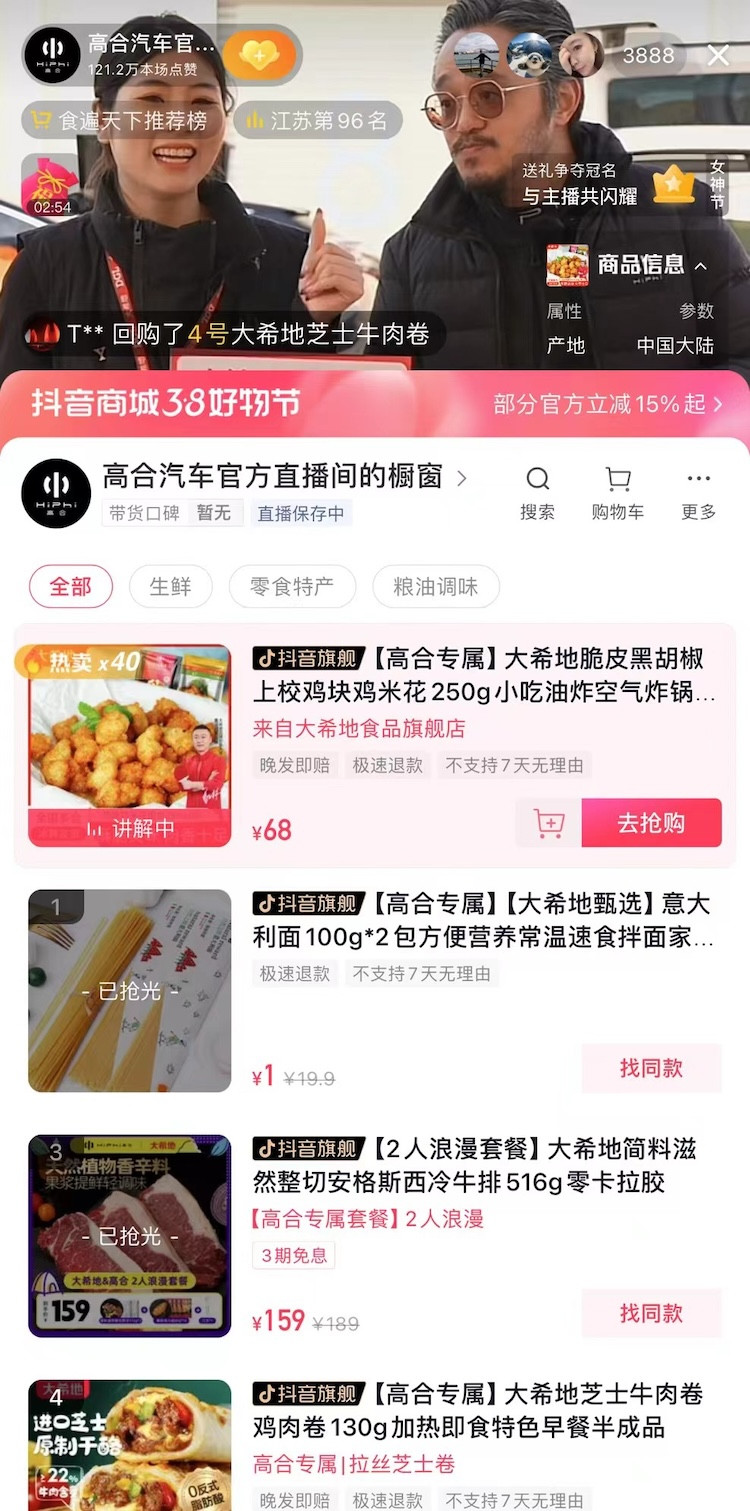Open the 江苏第96名 ranking chip
This screenshot has width=750, height=1511.
318,121
